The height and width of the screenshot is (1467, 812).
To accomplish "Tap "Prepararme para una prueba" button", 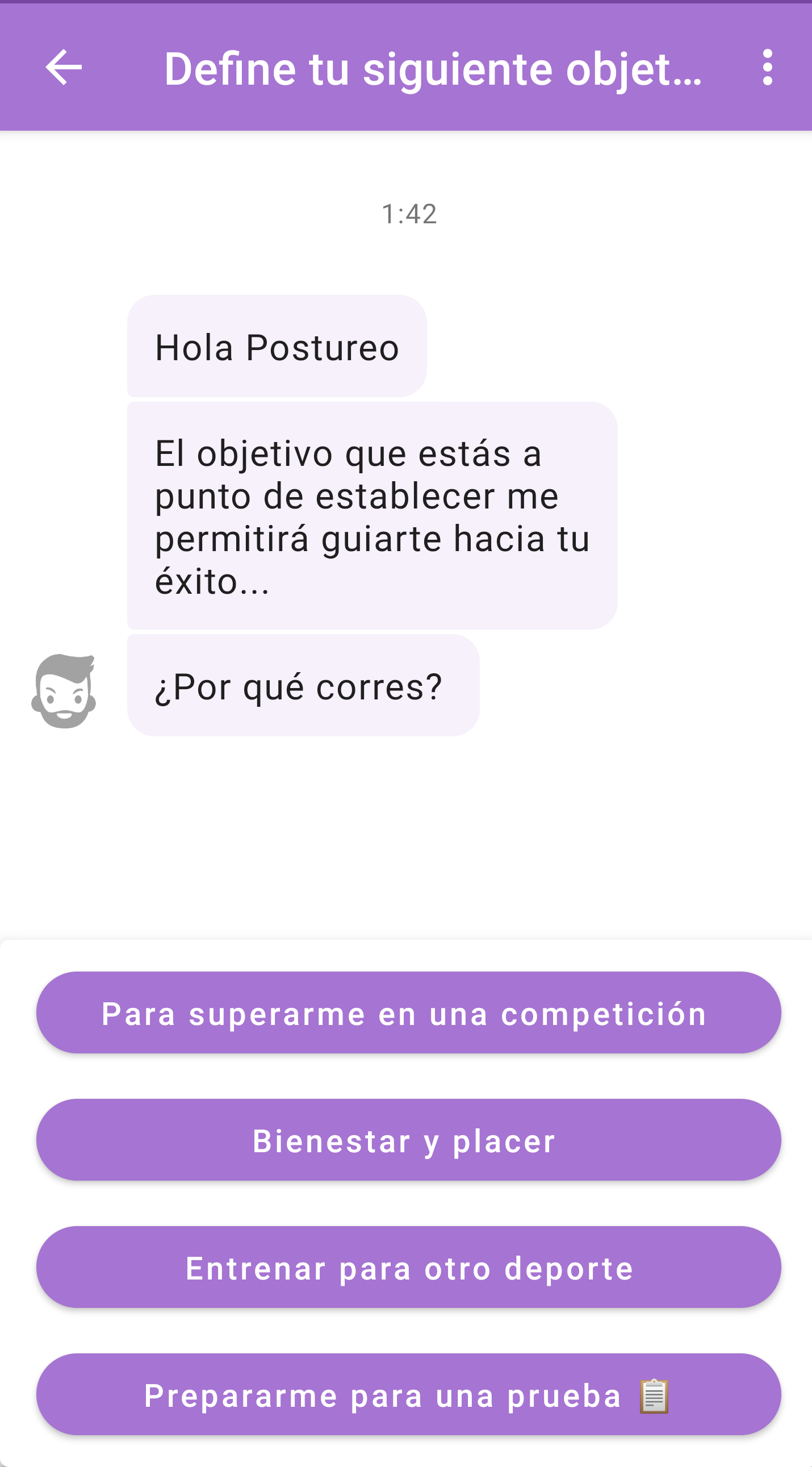I will coord(408,1394).
